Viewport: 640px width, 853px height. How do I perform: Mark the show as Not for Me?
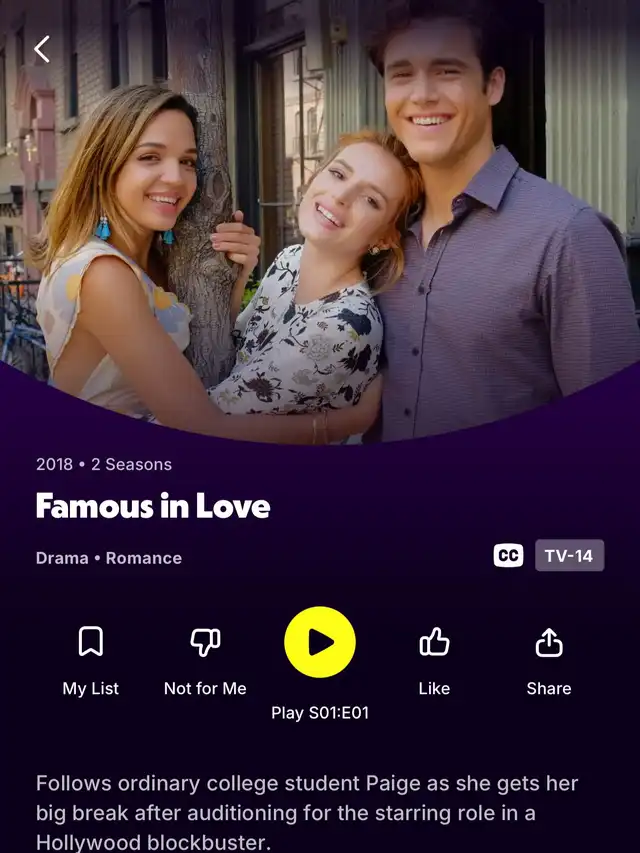205,643
